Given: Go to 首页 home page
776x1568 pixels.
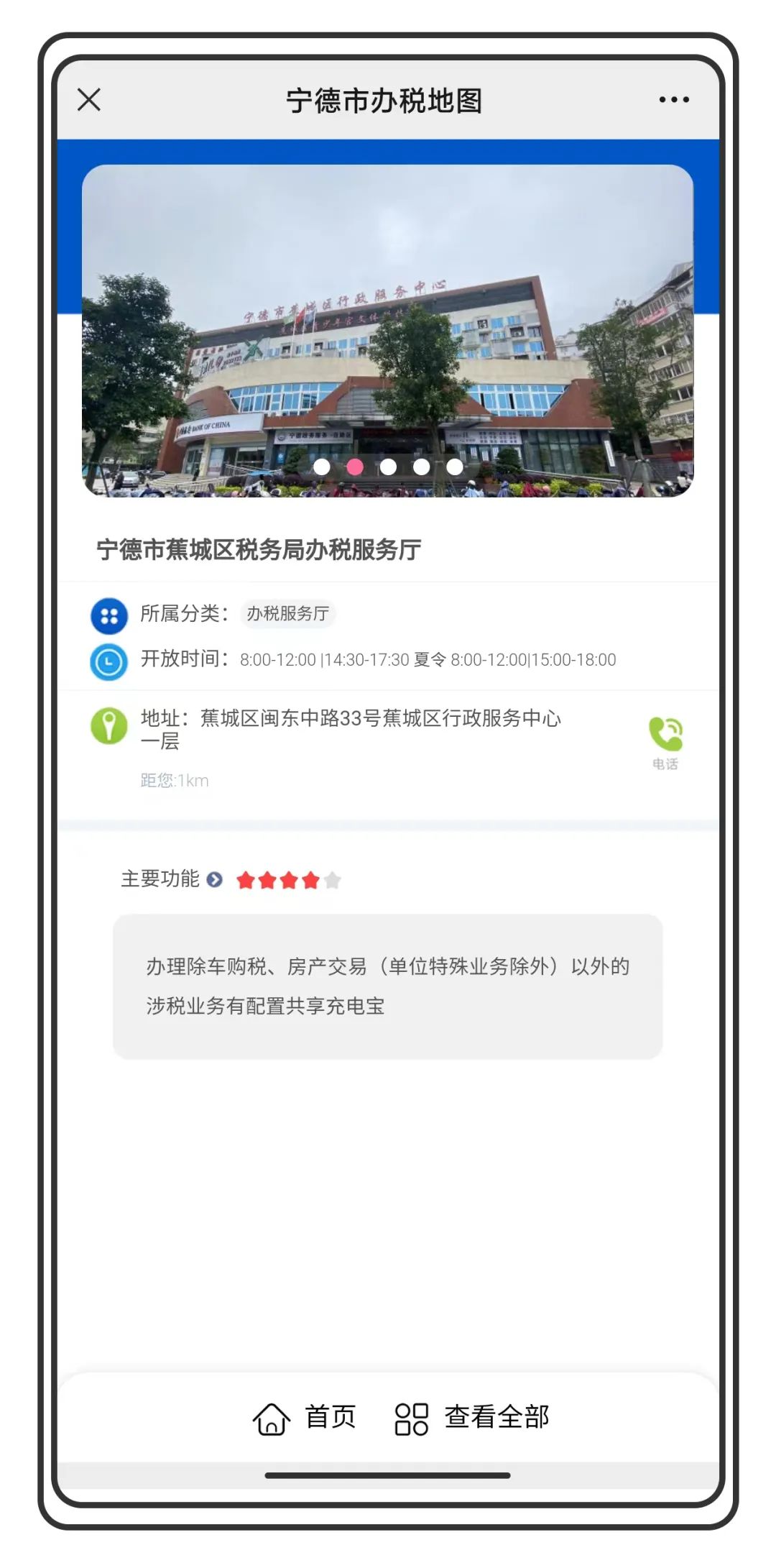Looking at the screenshot, I should [x=305, y=1418].
